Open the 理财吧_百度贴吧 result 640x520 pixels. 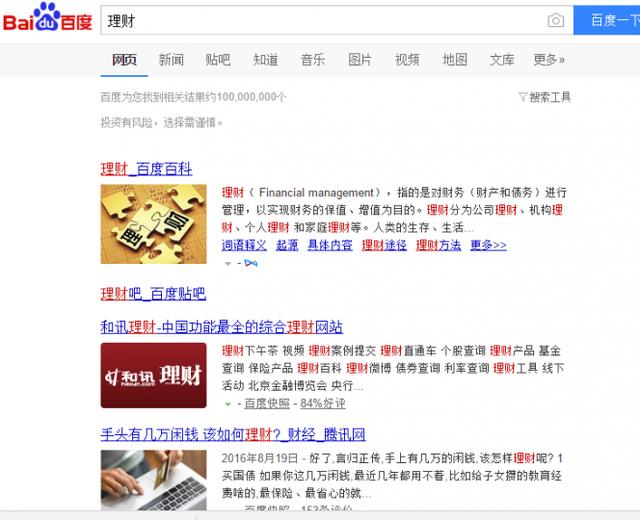click(x=152, y=294)
